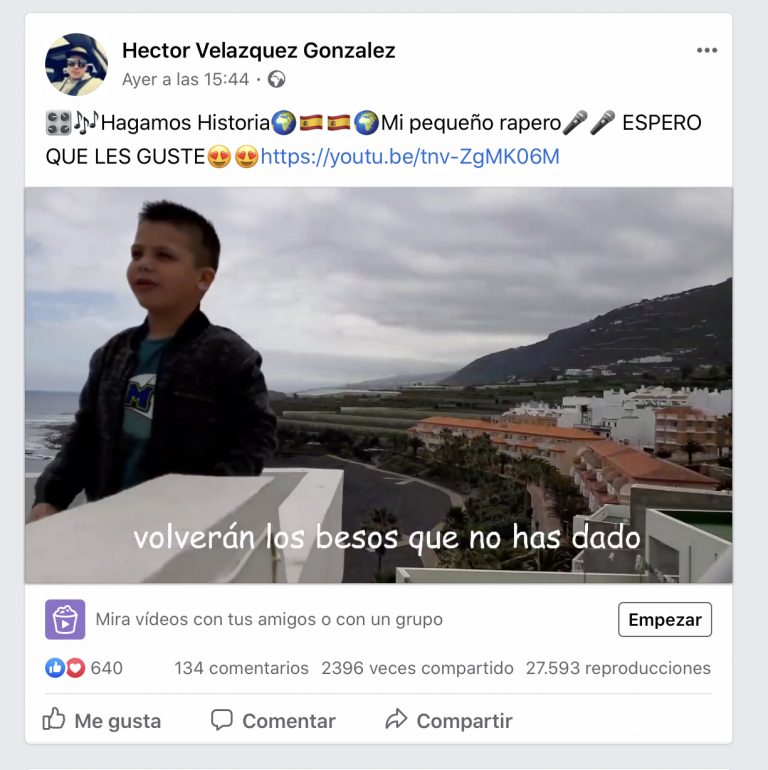Open the post timestamp Ayer a las 15:44
The image size is (768, 770).
[x=185, y=79]
